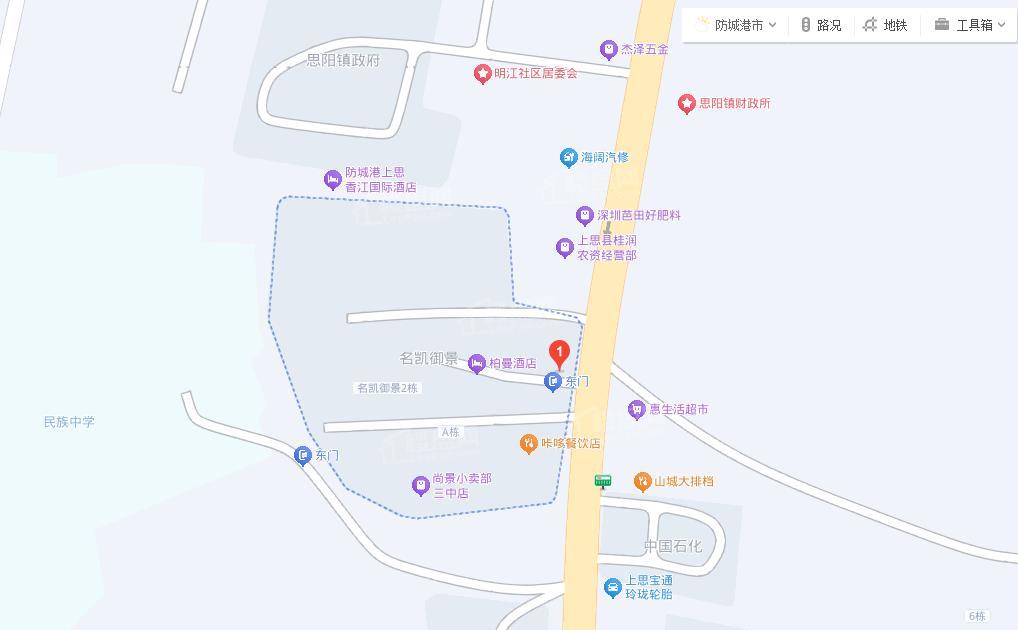Expand the 工具箱 toolbox menu
This screenshot has width=1018, height=630.
click(x=970, y=25)
